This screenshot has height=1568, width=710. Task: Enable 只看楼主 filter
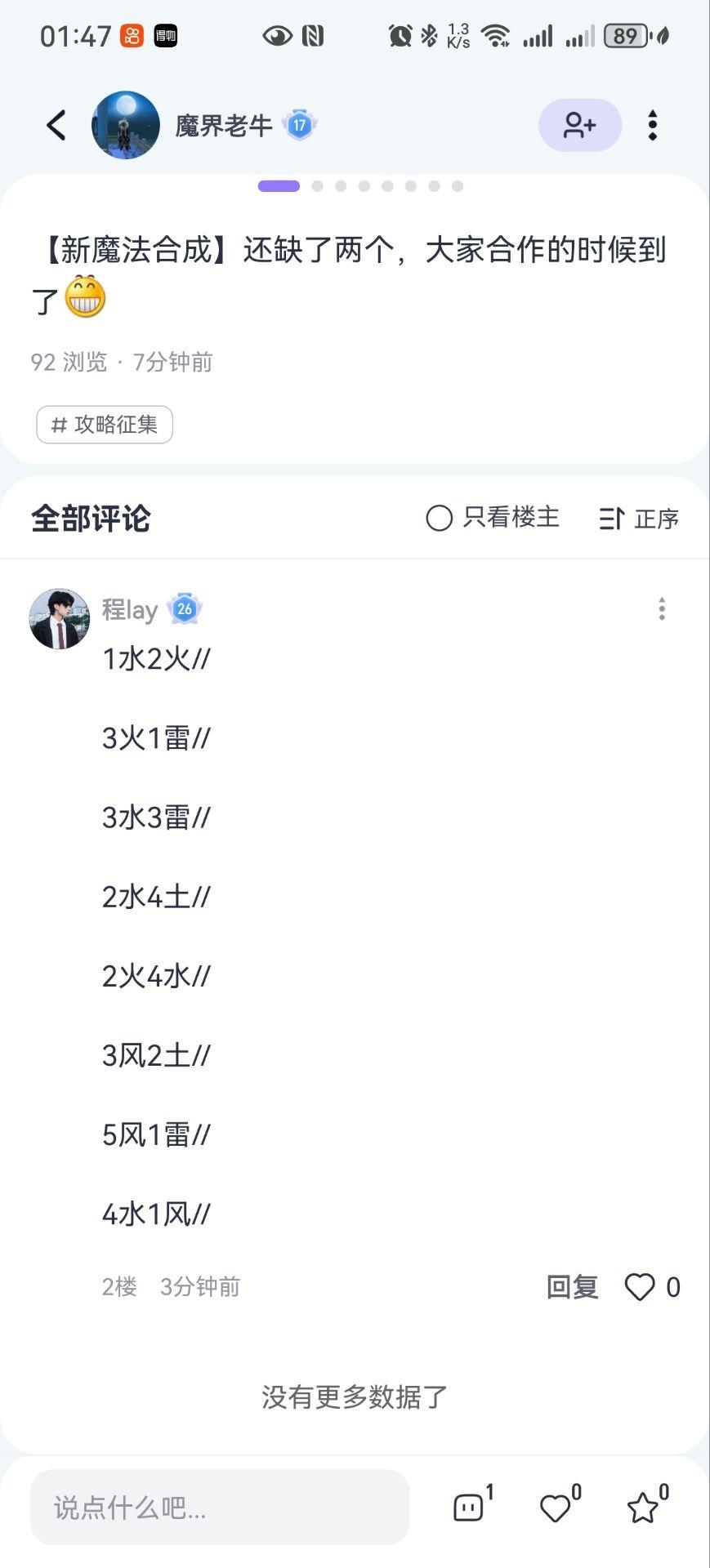[x=493, y=518]
